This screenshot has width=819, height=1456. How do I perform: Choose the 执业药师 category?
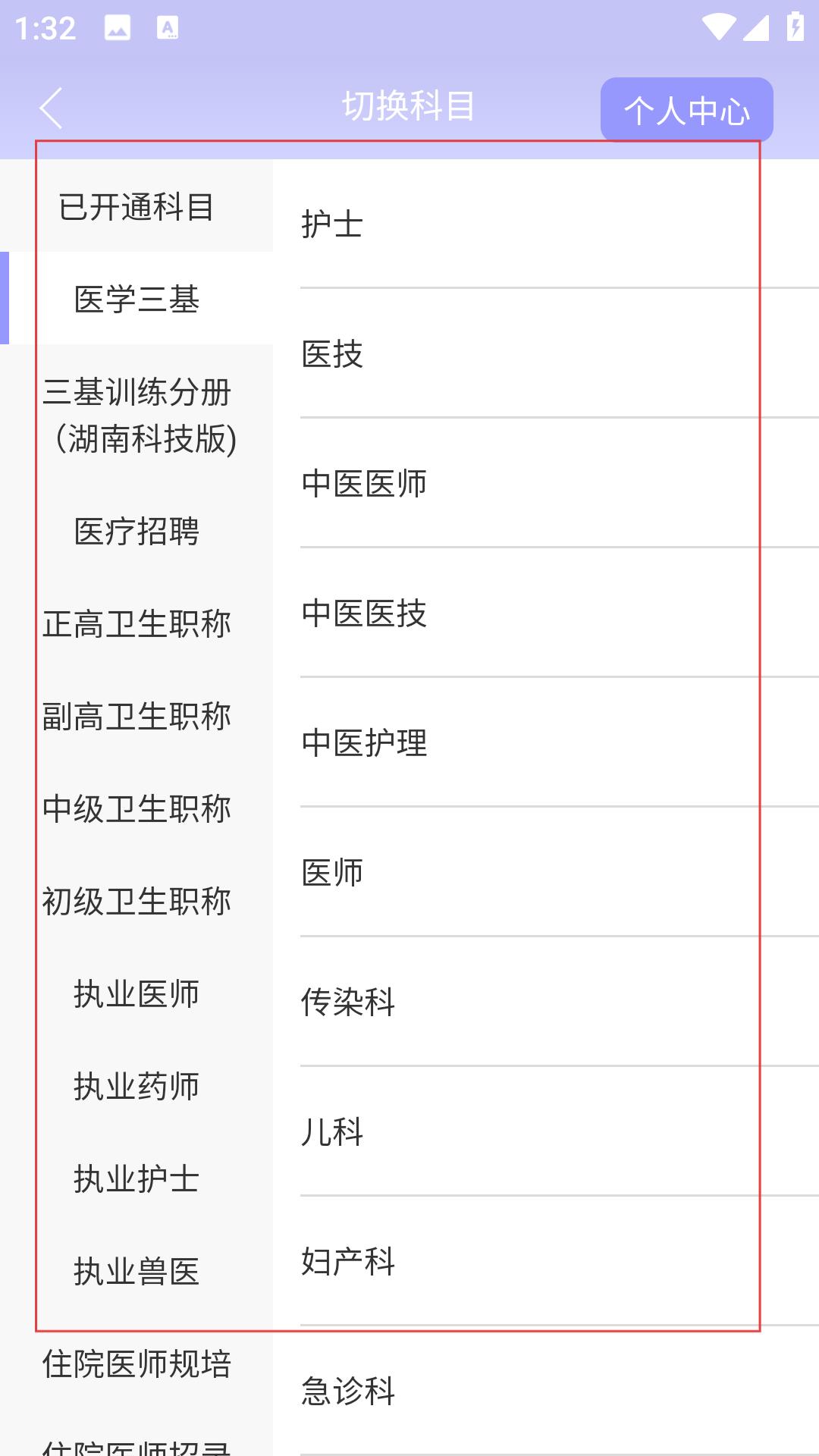[136, 1086]
